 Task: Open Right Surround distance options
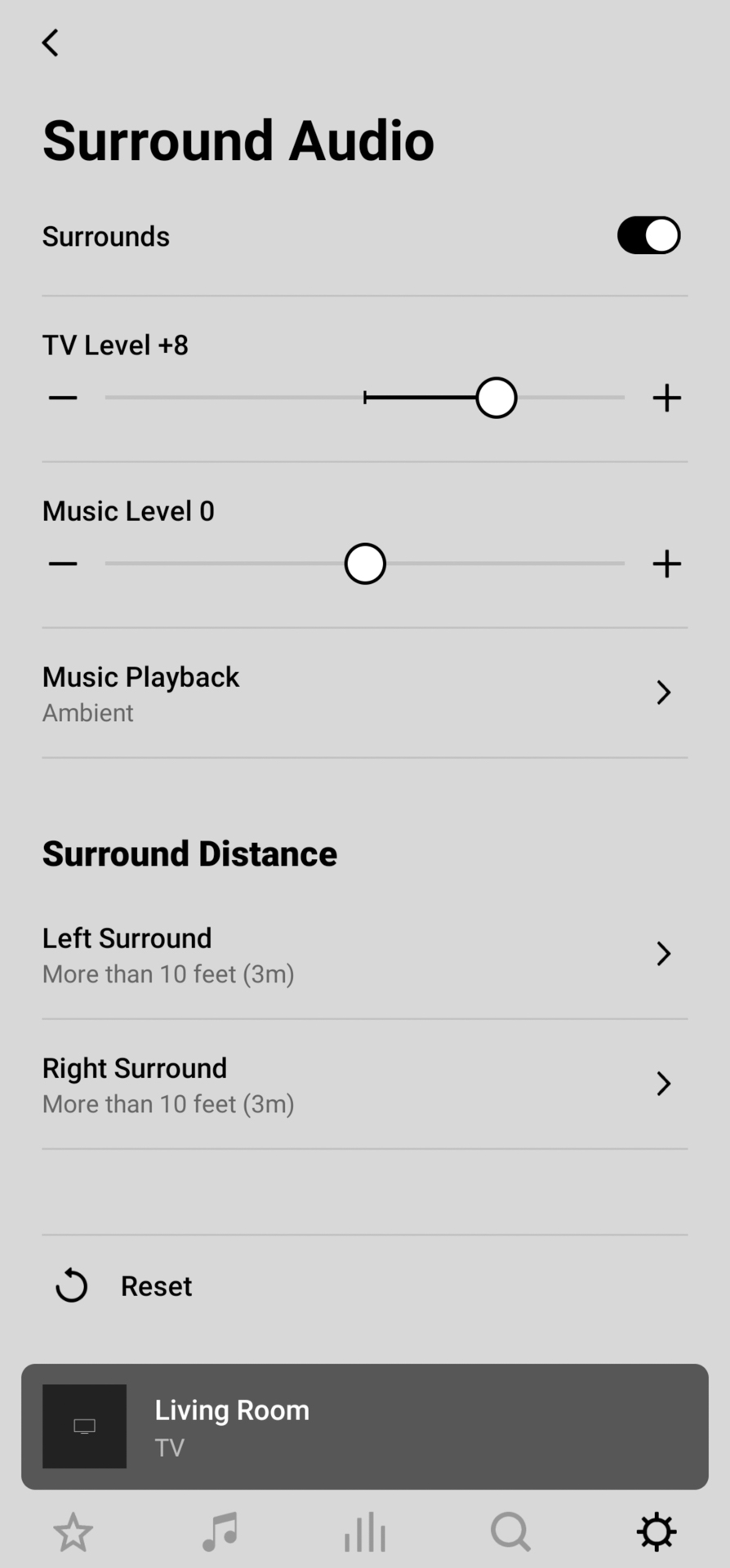(x=365, y=1085)
